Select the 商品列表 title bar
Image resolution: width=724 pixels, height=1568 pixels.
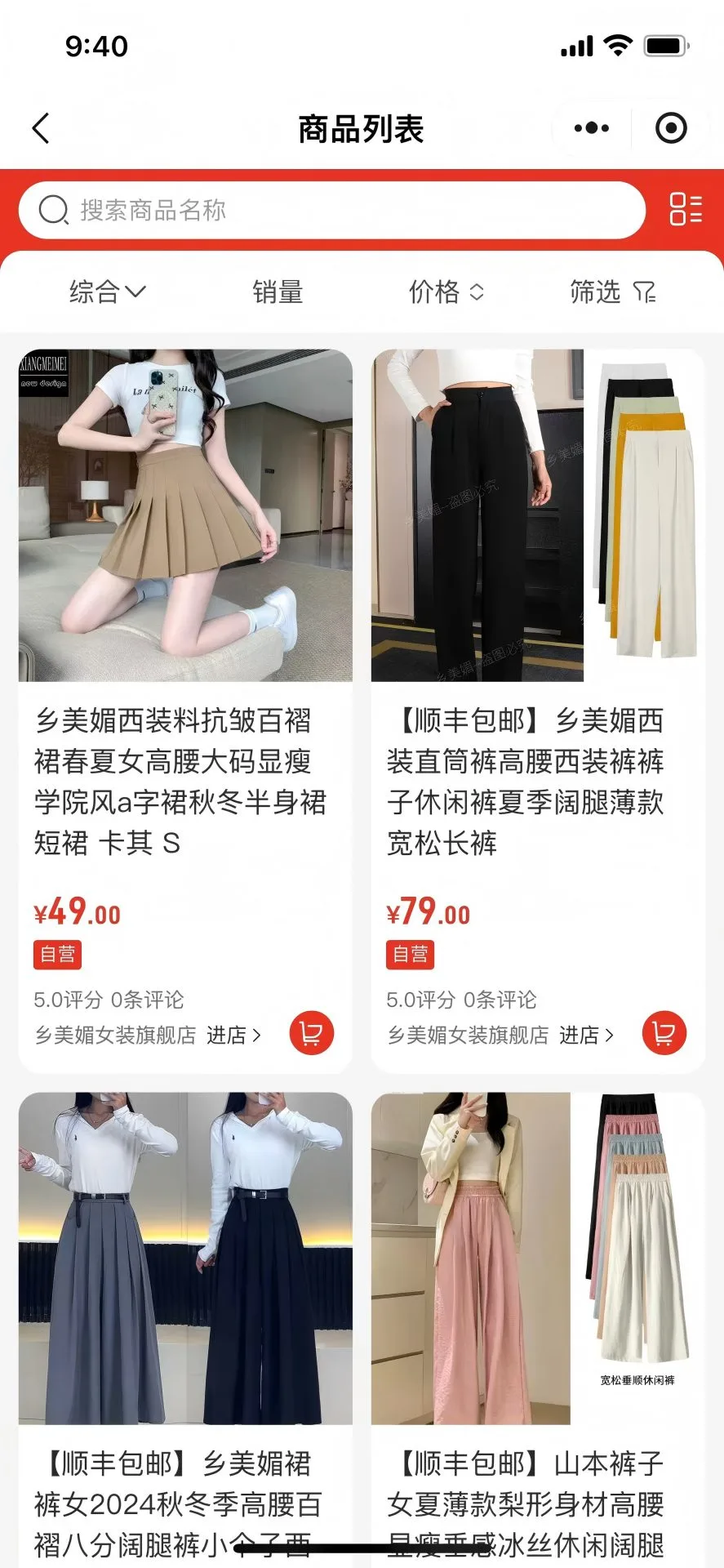tap(362, 127)
